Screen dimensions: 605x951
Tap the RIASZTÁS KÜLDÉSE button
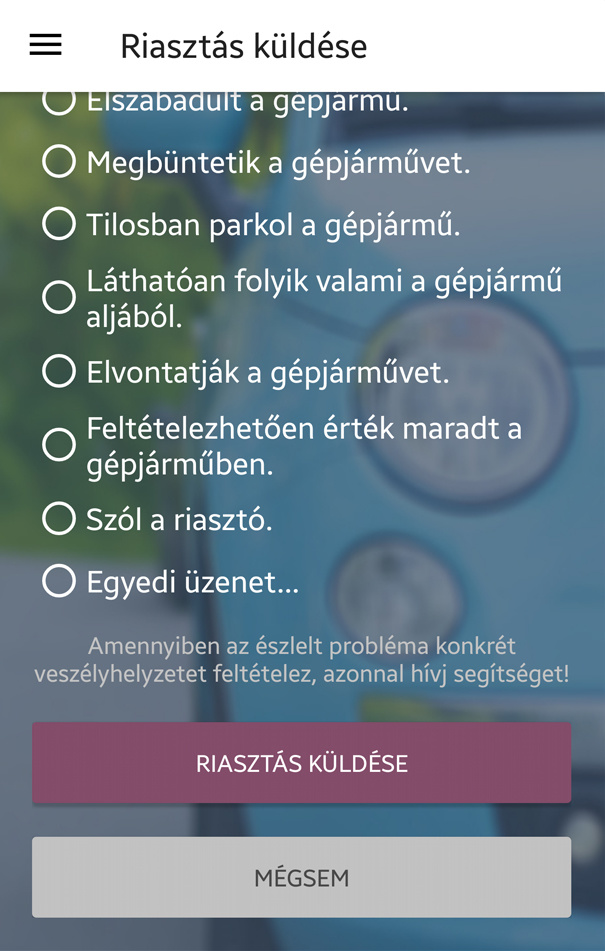[x=301, y=763]
